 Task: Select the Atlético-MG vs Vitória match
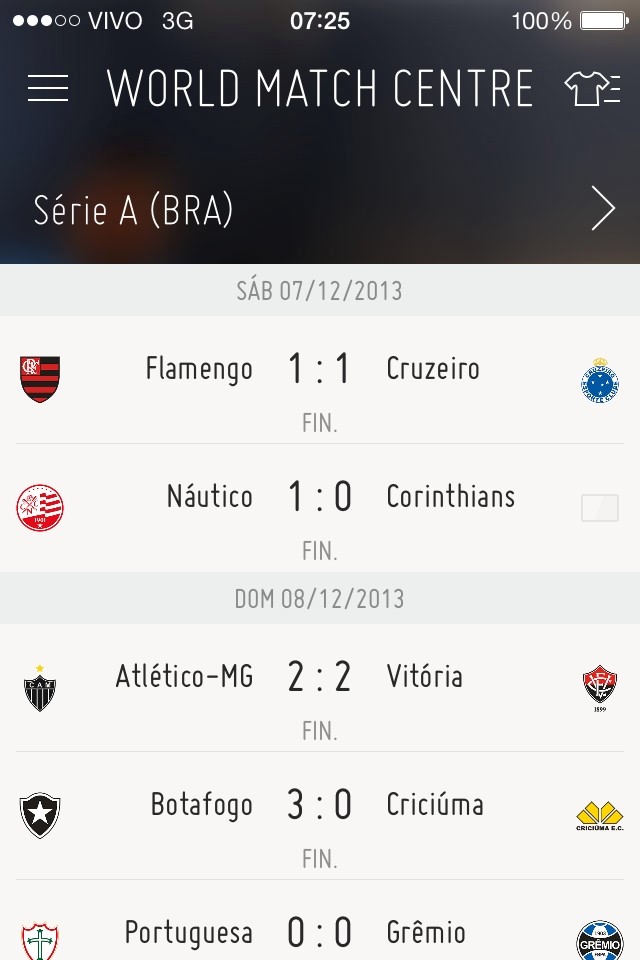click(x=320, y=688)
